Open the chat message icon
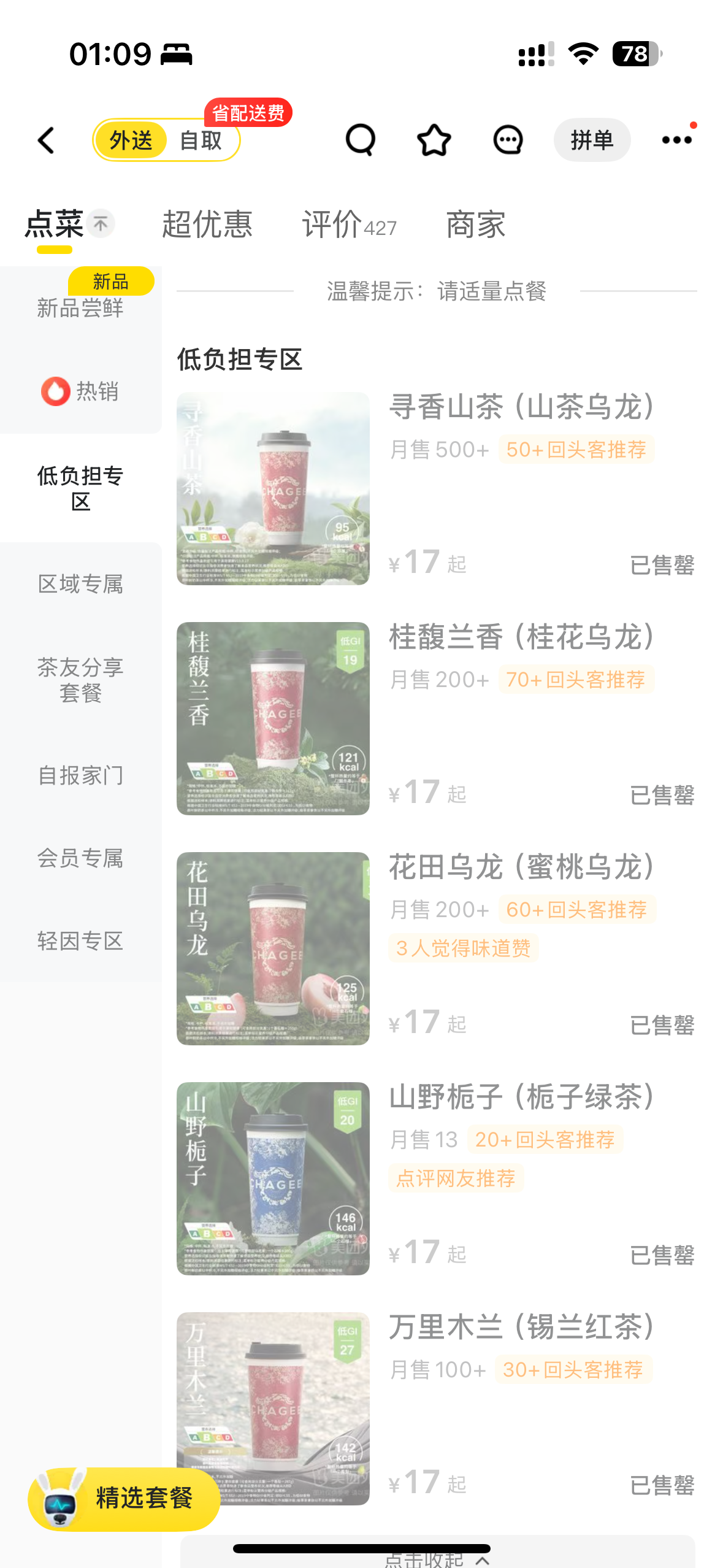 pyautogui.click(x=508, y=140)
